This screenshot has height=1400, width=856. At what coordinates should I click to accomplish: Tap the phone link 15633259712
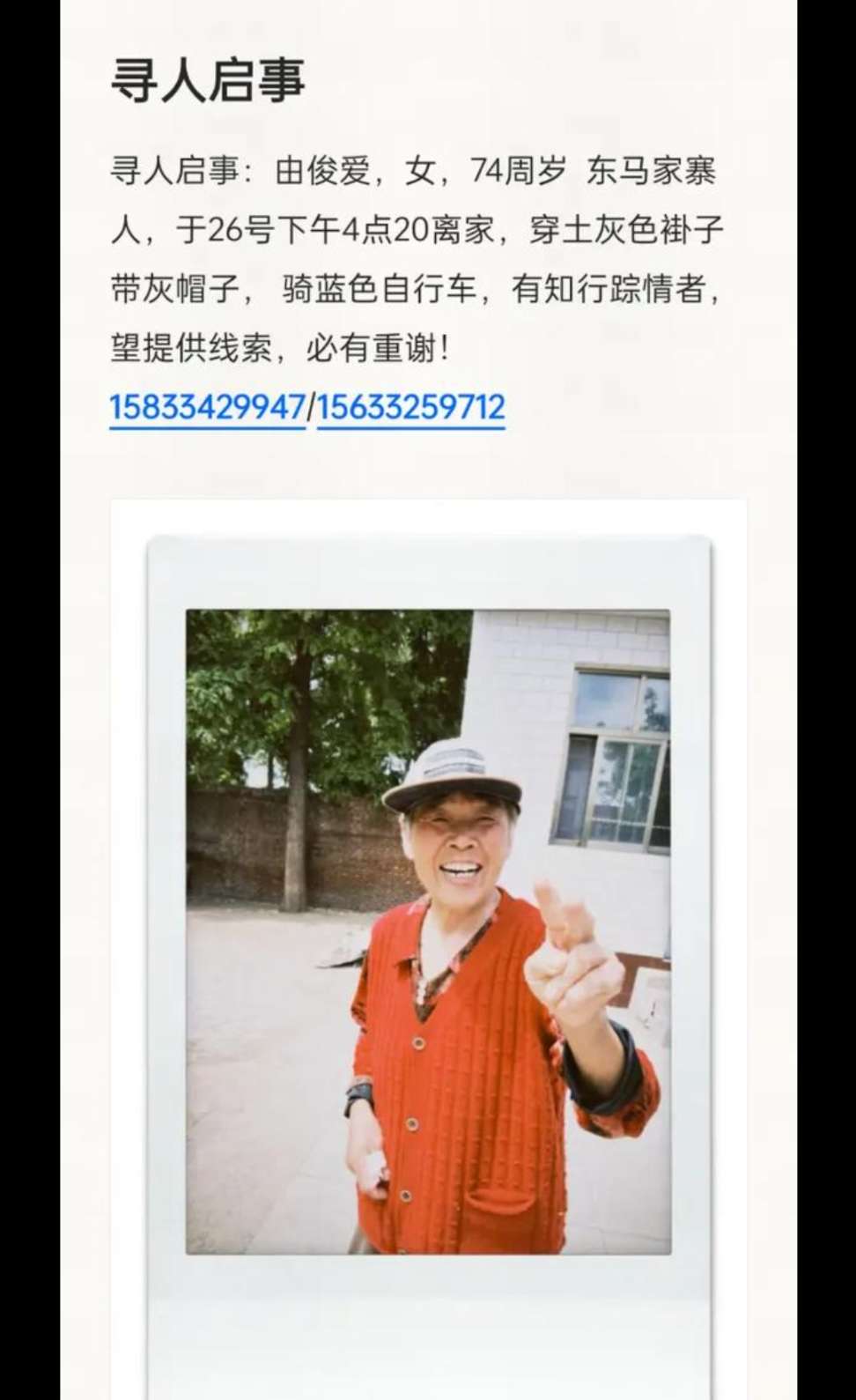[410, 408]
